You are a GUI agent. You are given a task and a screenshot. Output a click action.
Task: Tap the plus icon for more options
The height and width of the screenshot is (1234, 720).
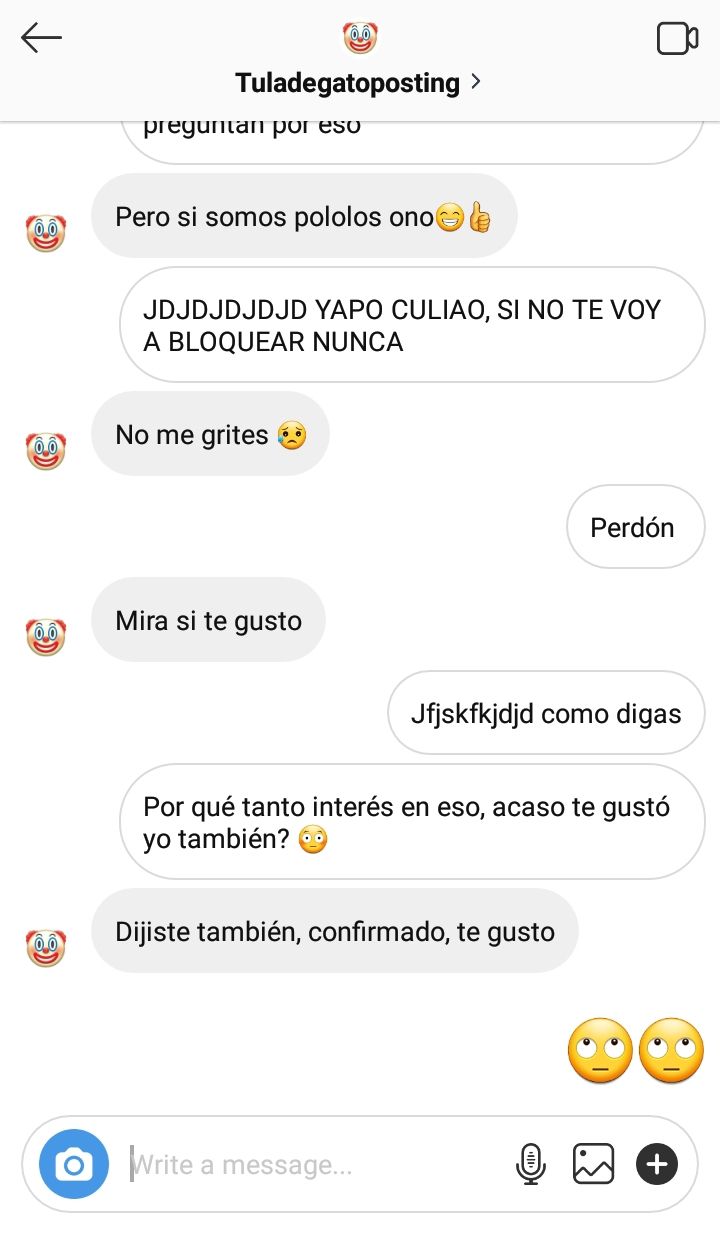tap(657, 1164)
